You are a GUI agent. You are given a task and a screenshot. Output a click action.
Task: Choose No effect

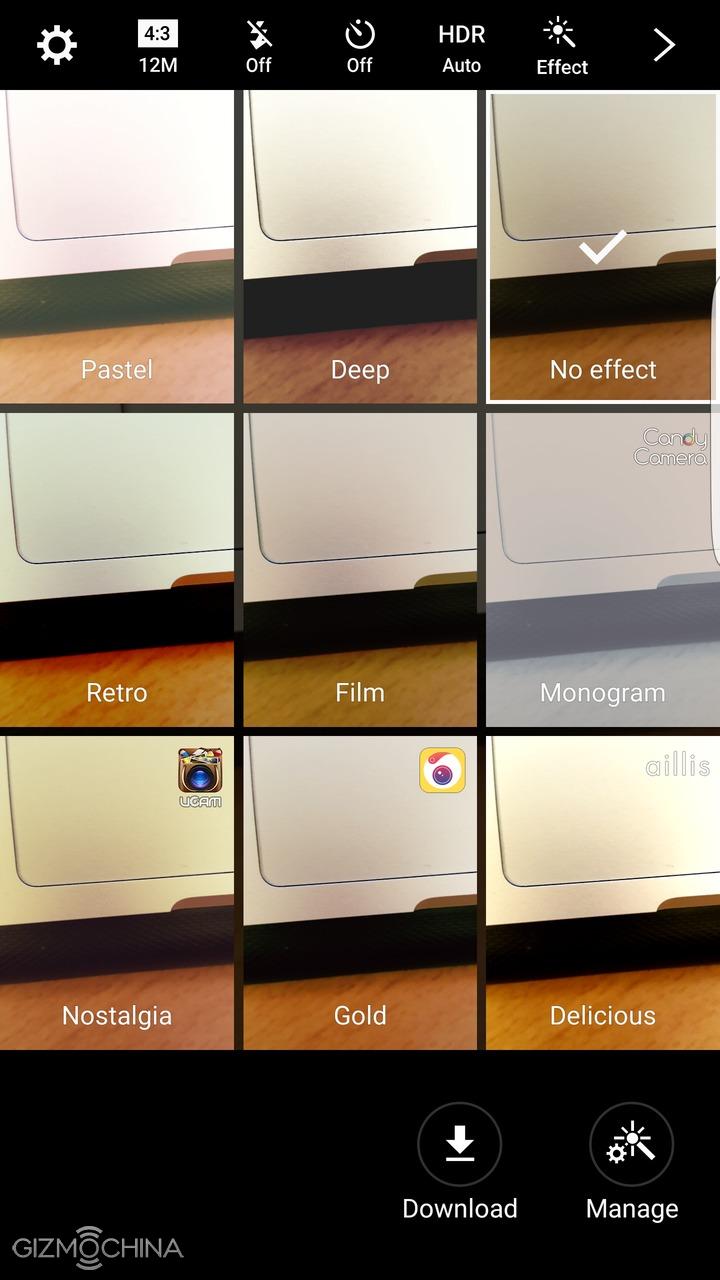pyautogui.click(x=602, y=247)
